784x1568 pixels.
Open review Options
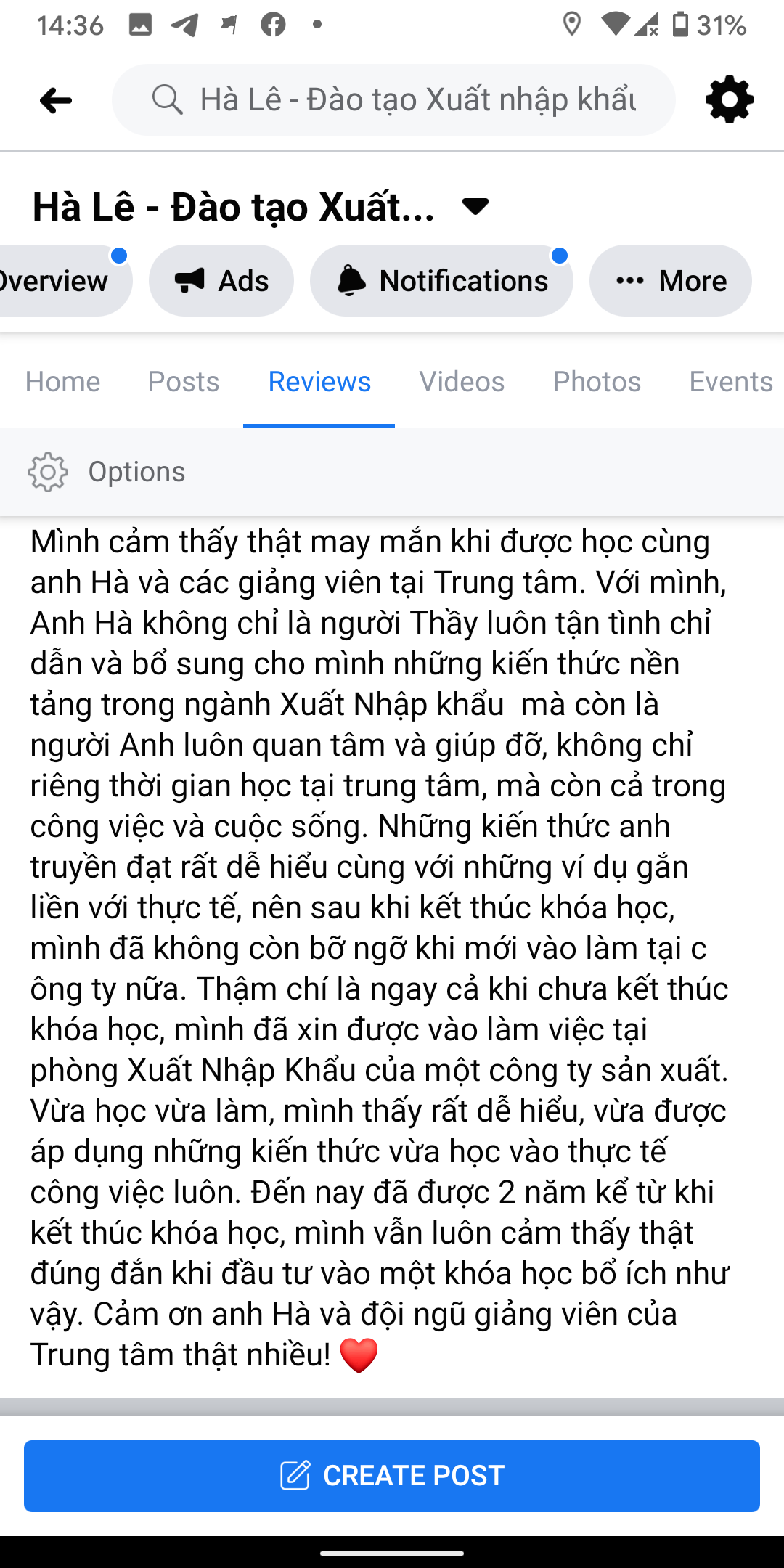(x=107, y=472)
